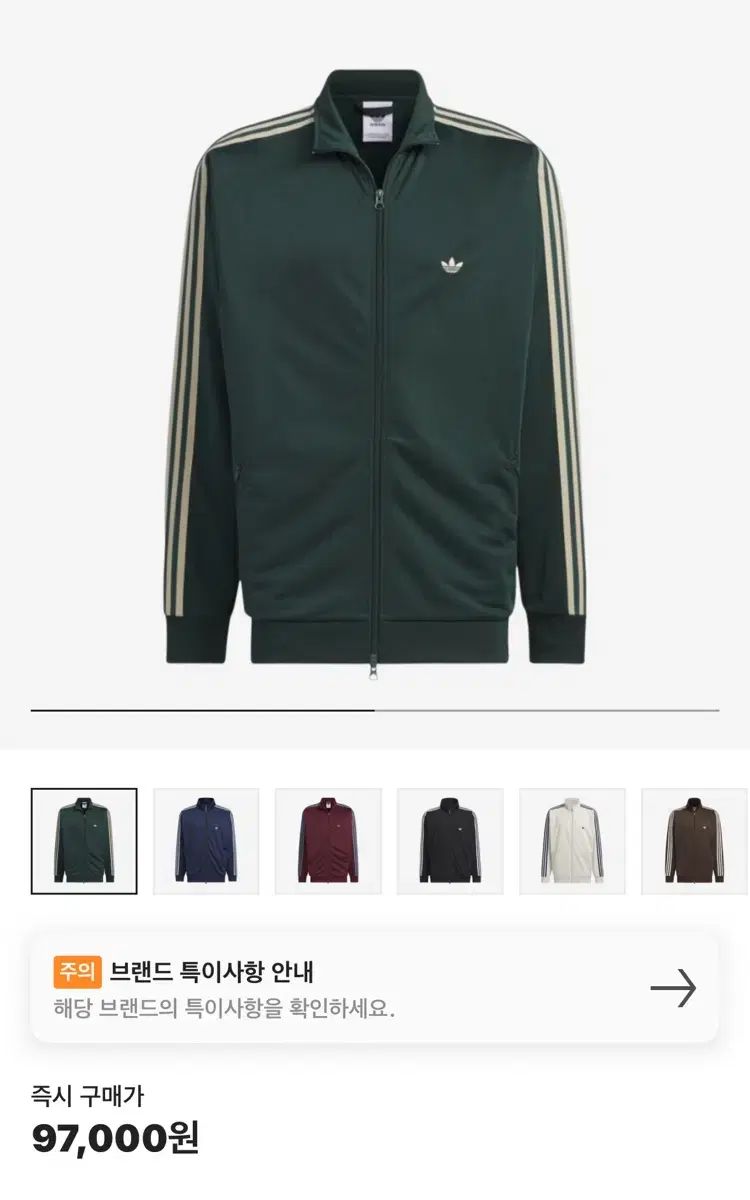
Task: Open the 브랜드 특이사항 안내 notice
Action: 375,988
